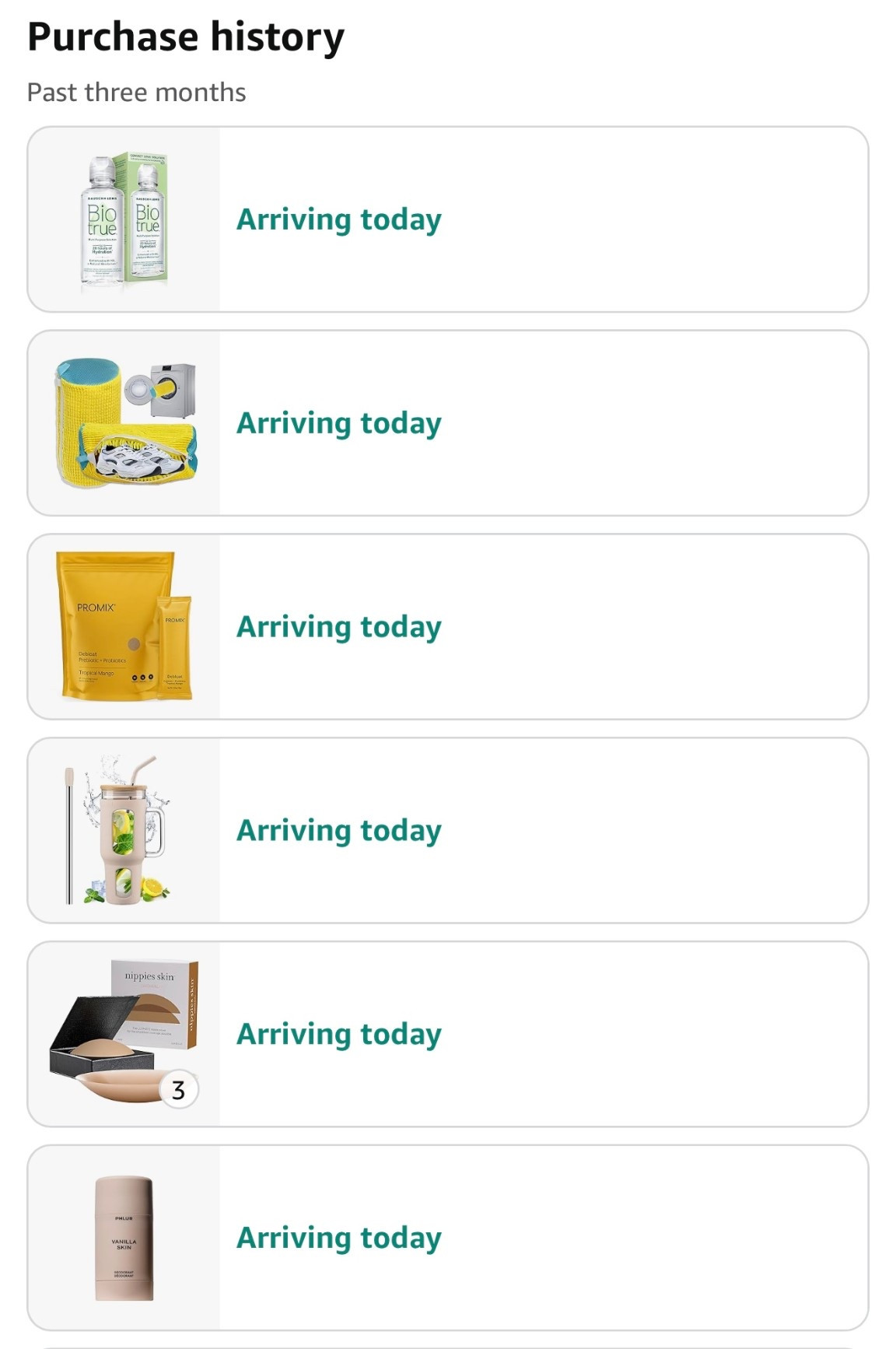Click the Purchase history heading
The width and height of the screenshot is (896, 1349).
pos(184,35)
